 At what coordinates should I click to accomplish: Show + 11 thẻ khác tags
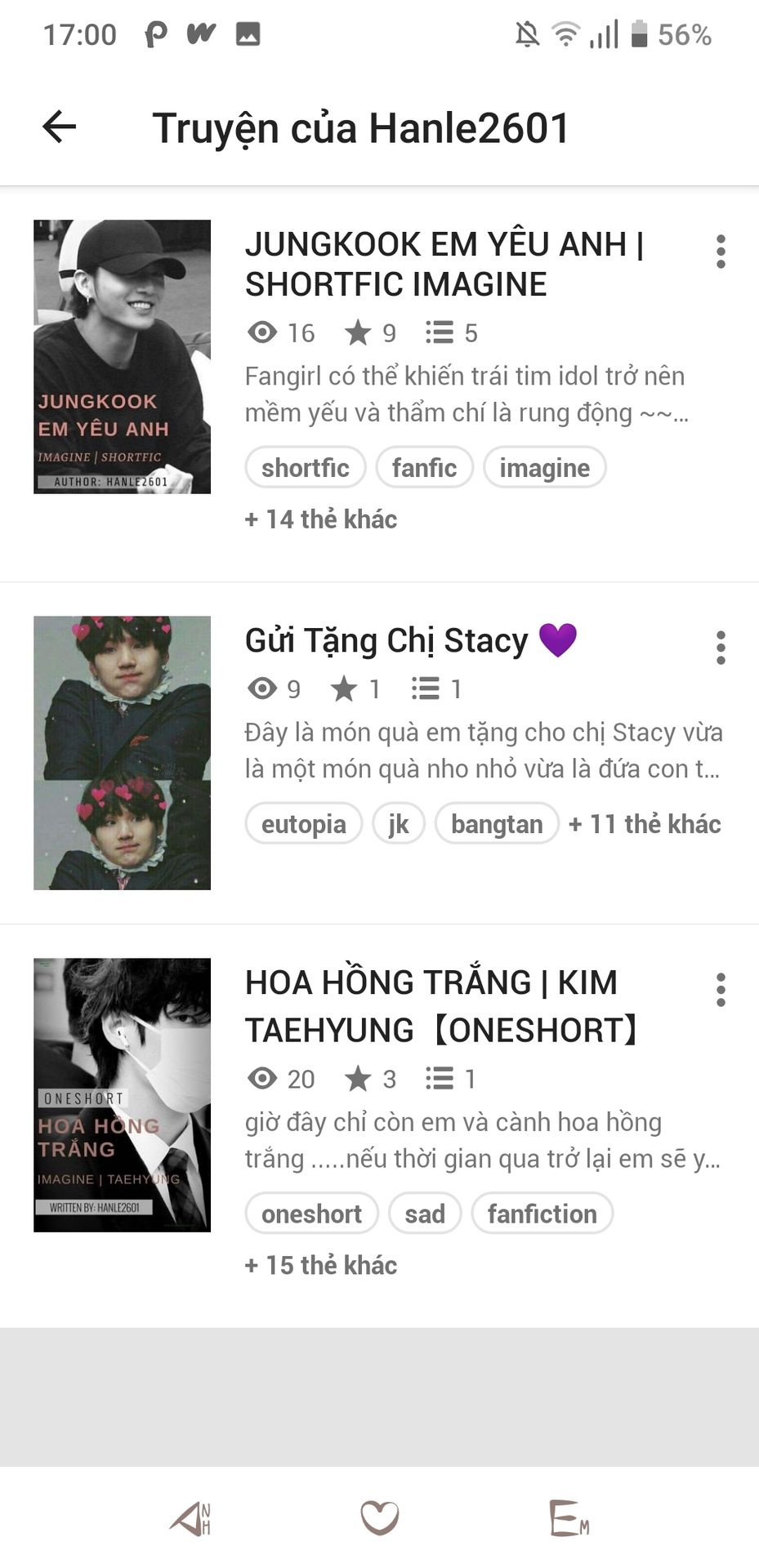coord(645,824)
